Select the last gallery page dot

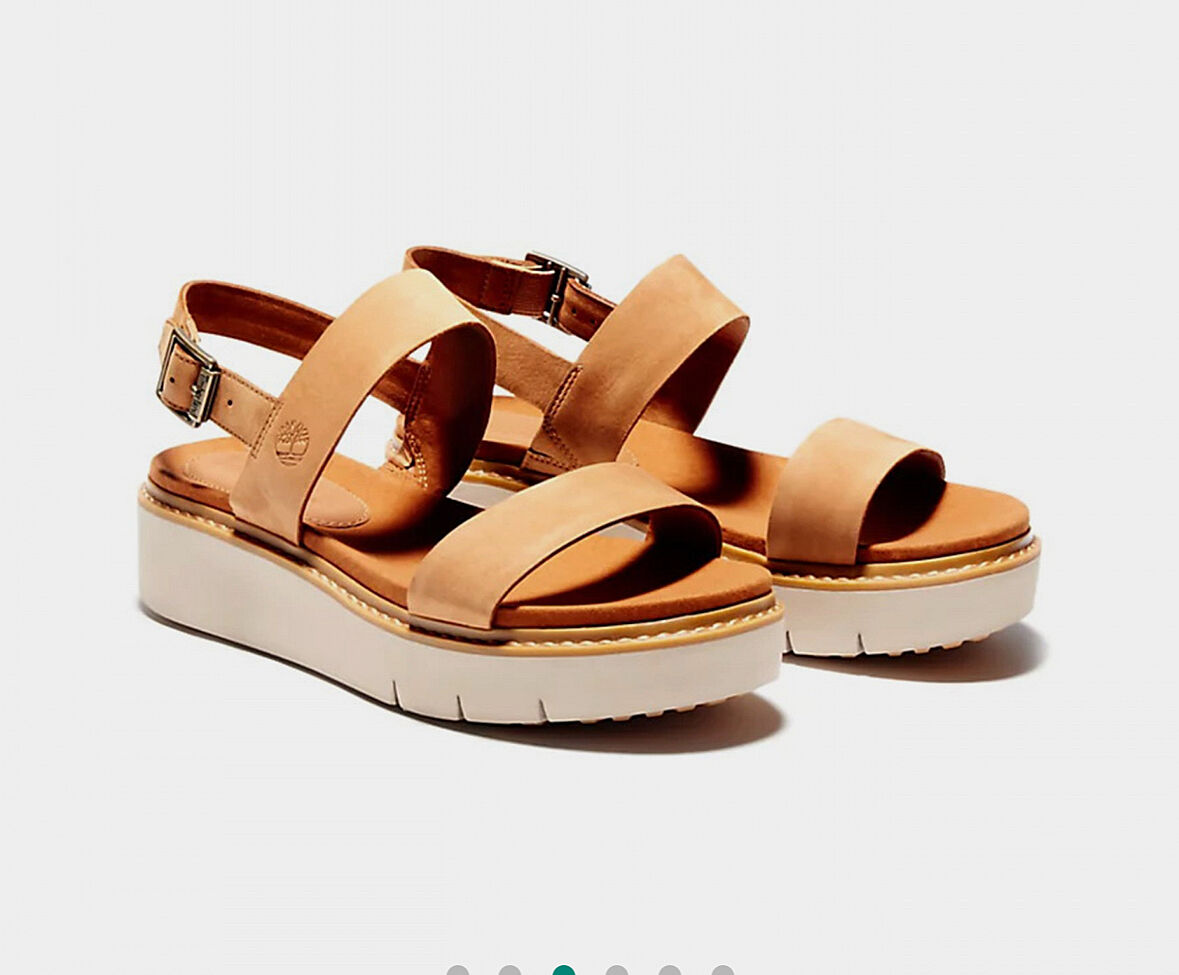722,971
